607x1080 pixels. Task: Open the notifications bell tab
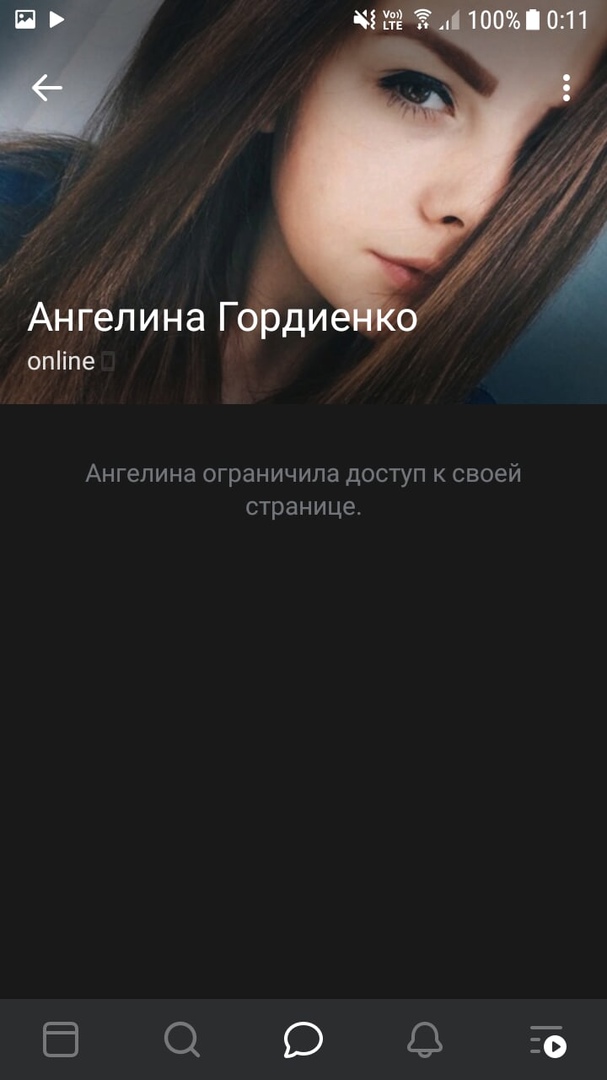(x=425, y=1040)
